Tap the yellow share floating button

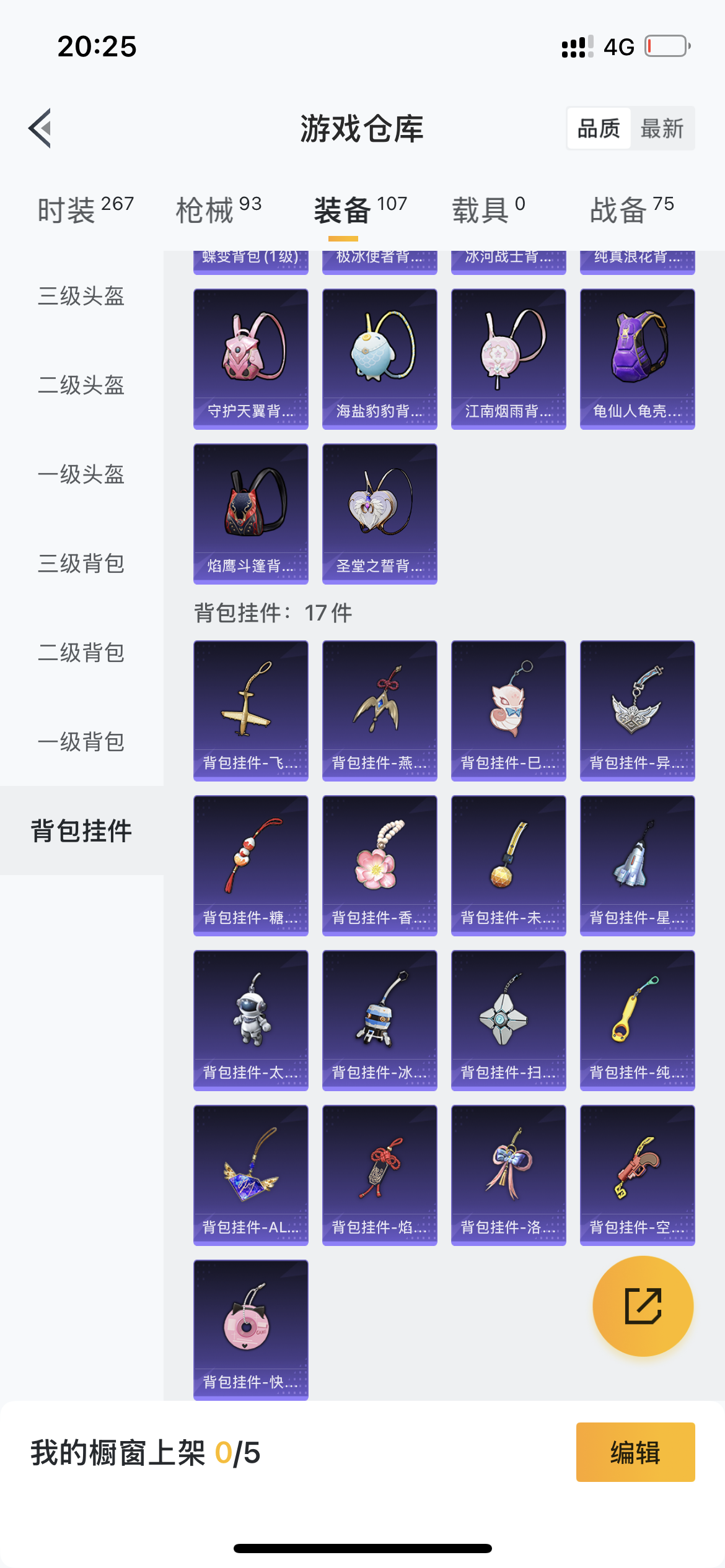(643, 1306)
